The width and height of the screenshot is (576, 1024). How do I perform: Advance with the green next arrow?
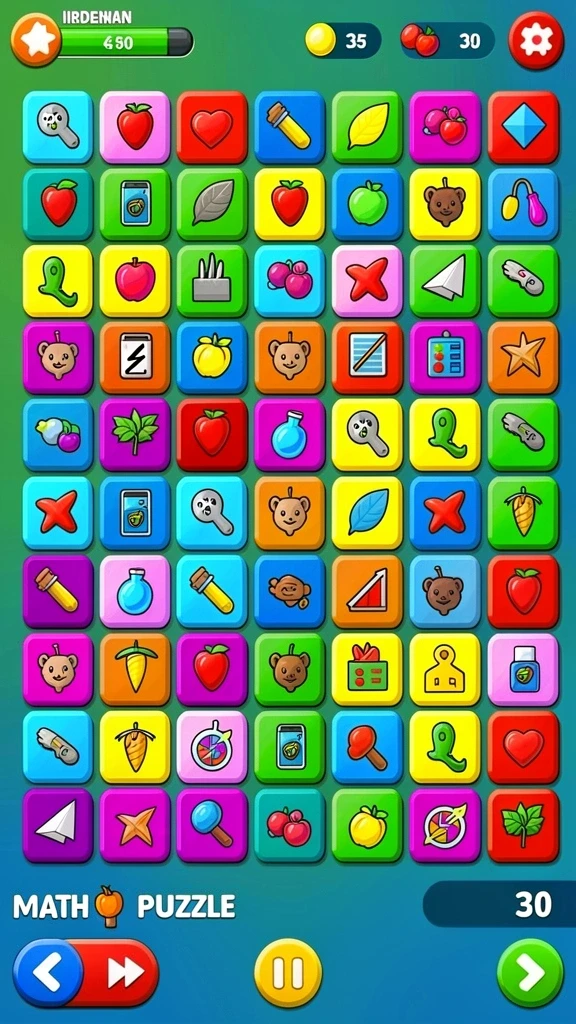[530, 973]
